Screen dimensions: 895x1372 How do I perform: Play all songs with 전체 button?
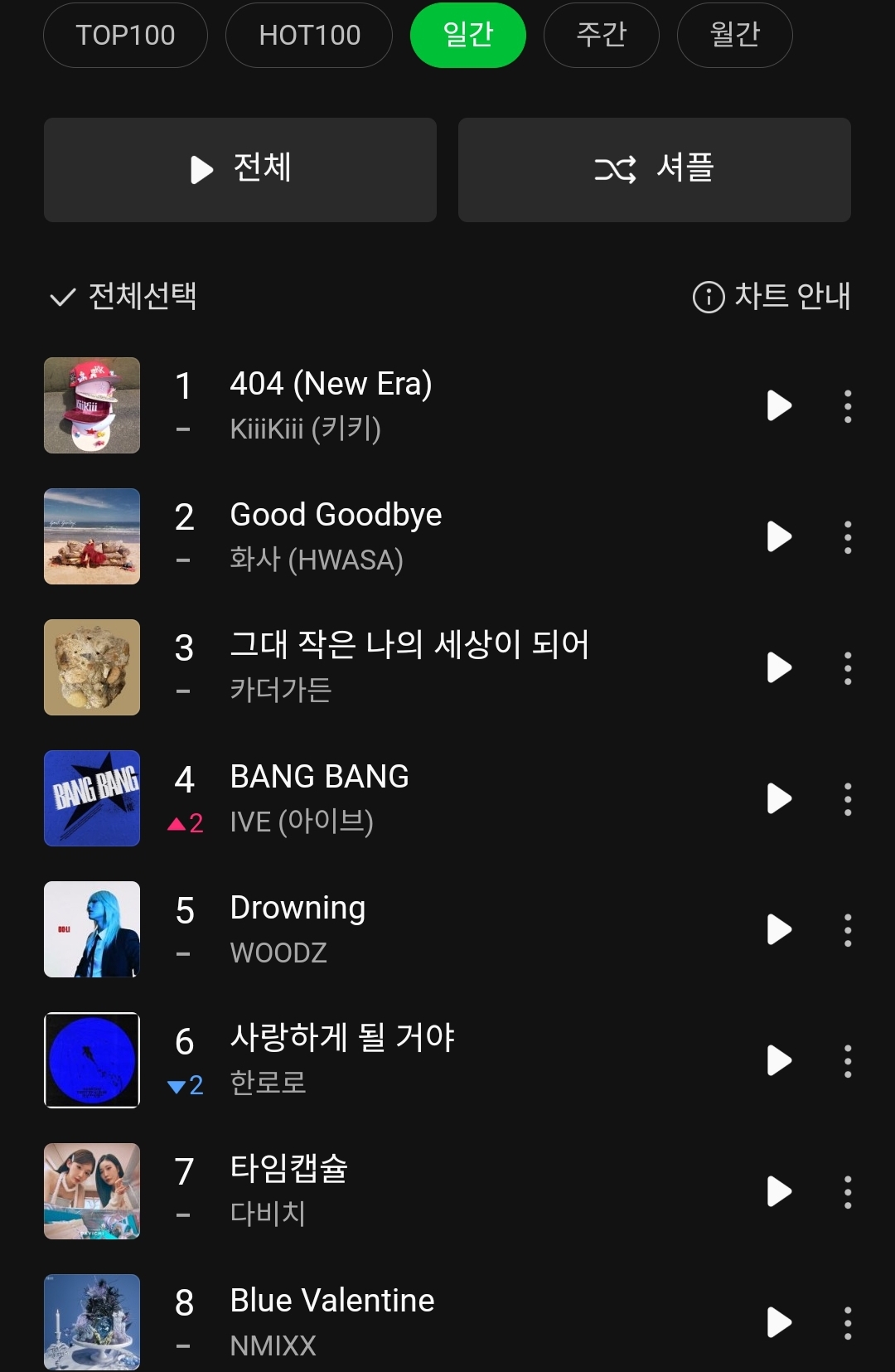click(x=240, y=169)
